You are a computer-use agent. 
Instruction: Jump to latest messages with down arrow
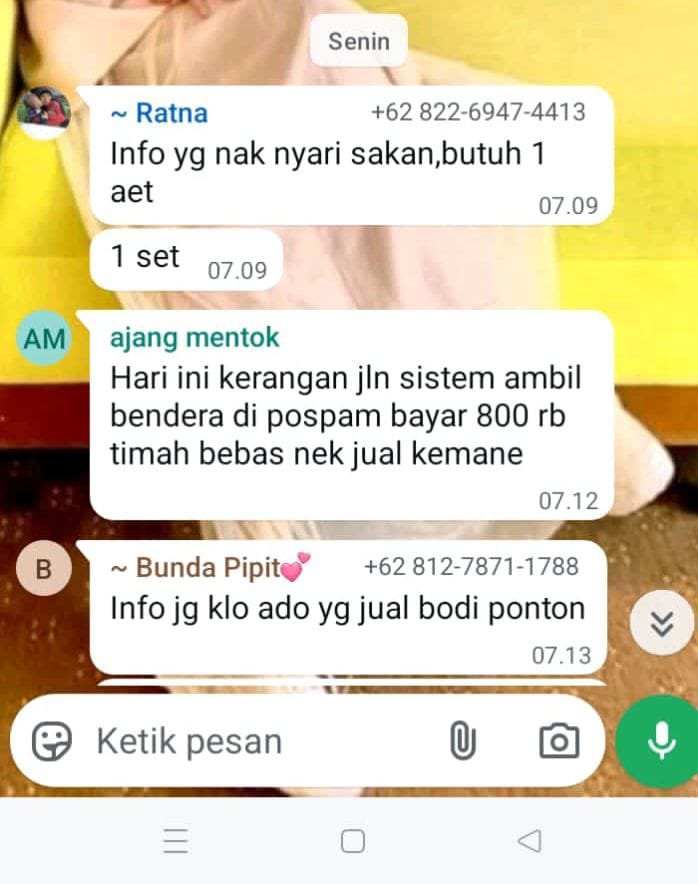[661, 622]
